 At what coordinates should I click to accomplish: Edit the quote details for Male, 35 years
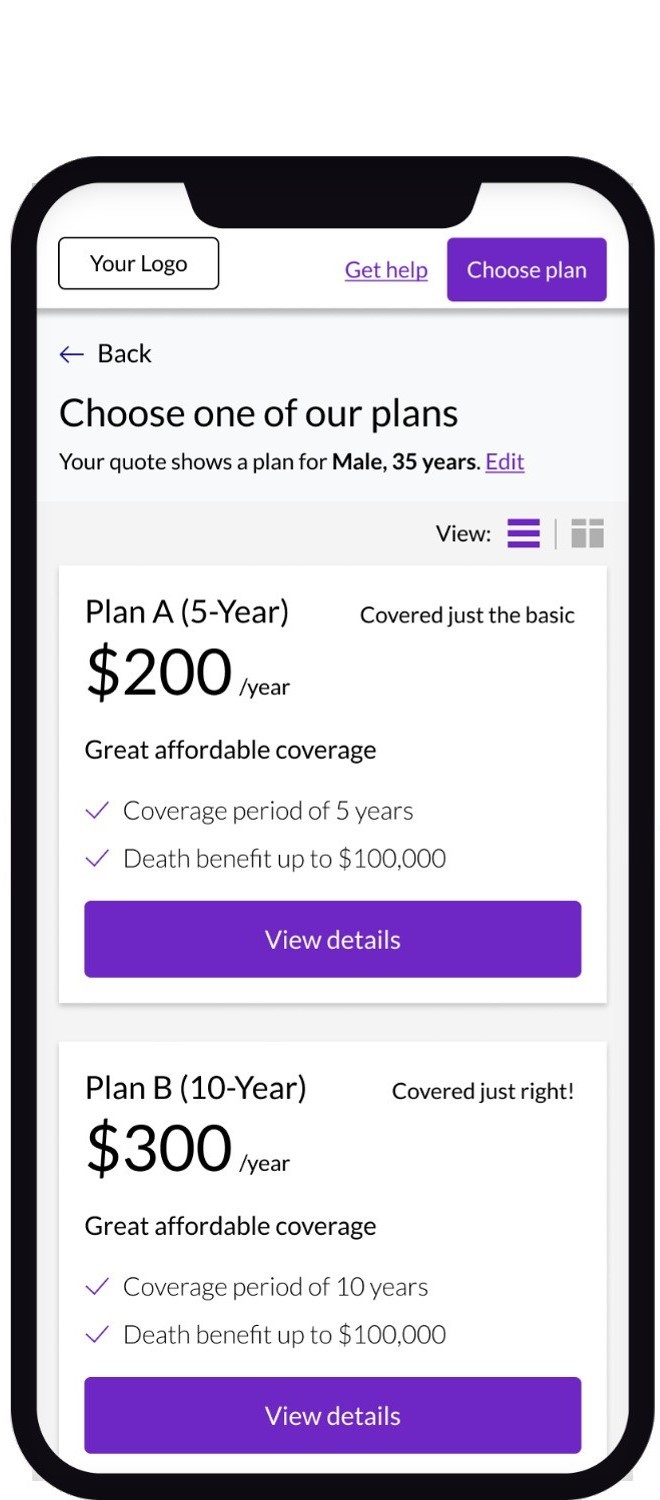pyautogui.click(x=505, y=462)
